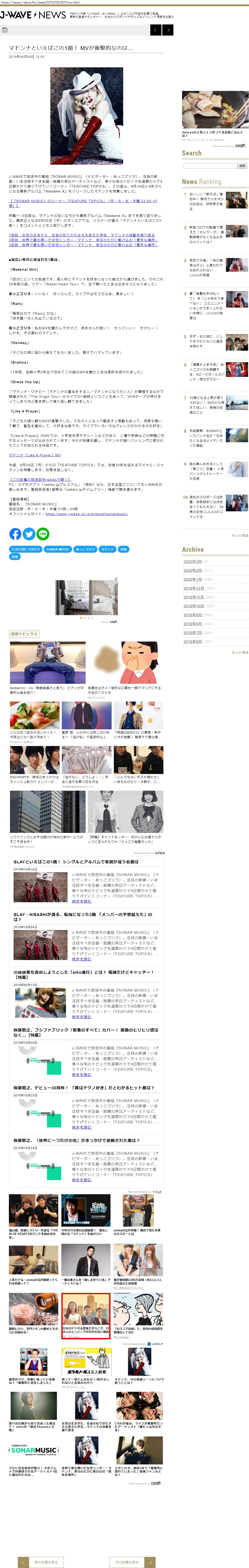Image resolution: width=249 pixels, height=1568 pixels.
Task: Share article on Twitter
Action: coord(29,534)
